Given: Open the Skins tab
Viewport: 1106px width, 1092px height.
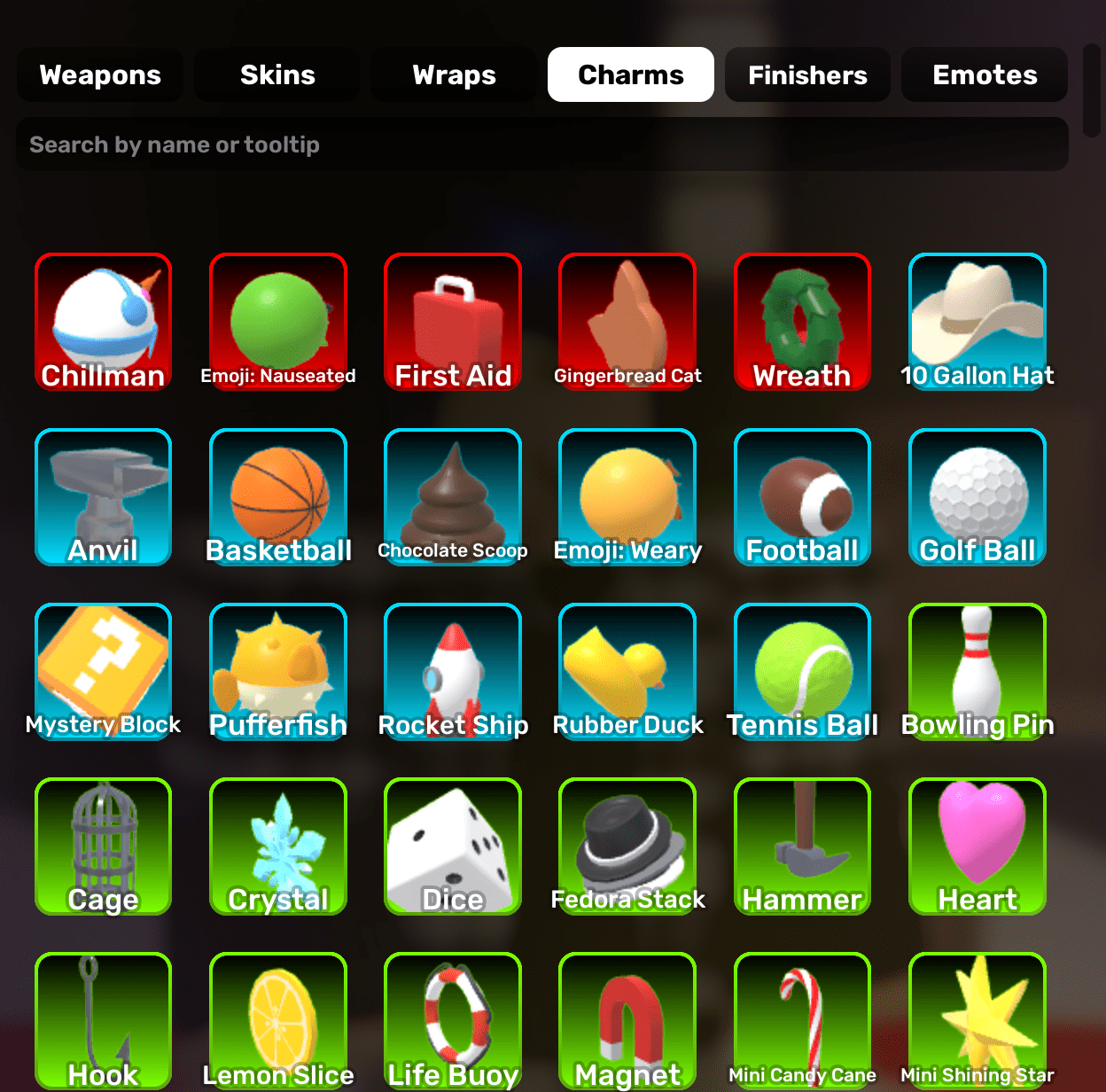Looking at the screenshot, I should coord(277,75).
